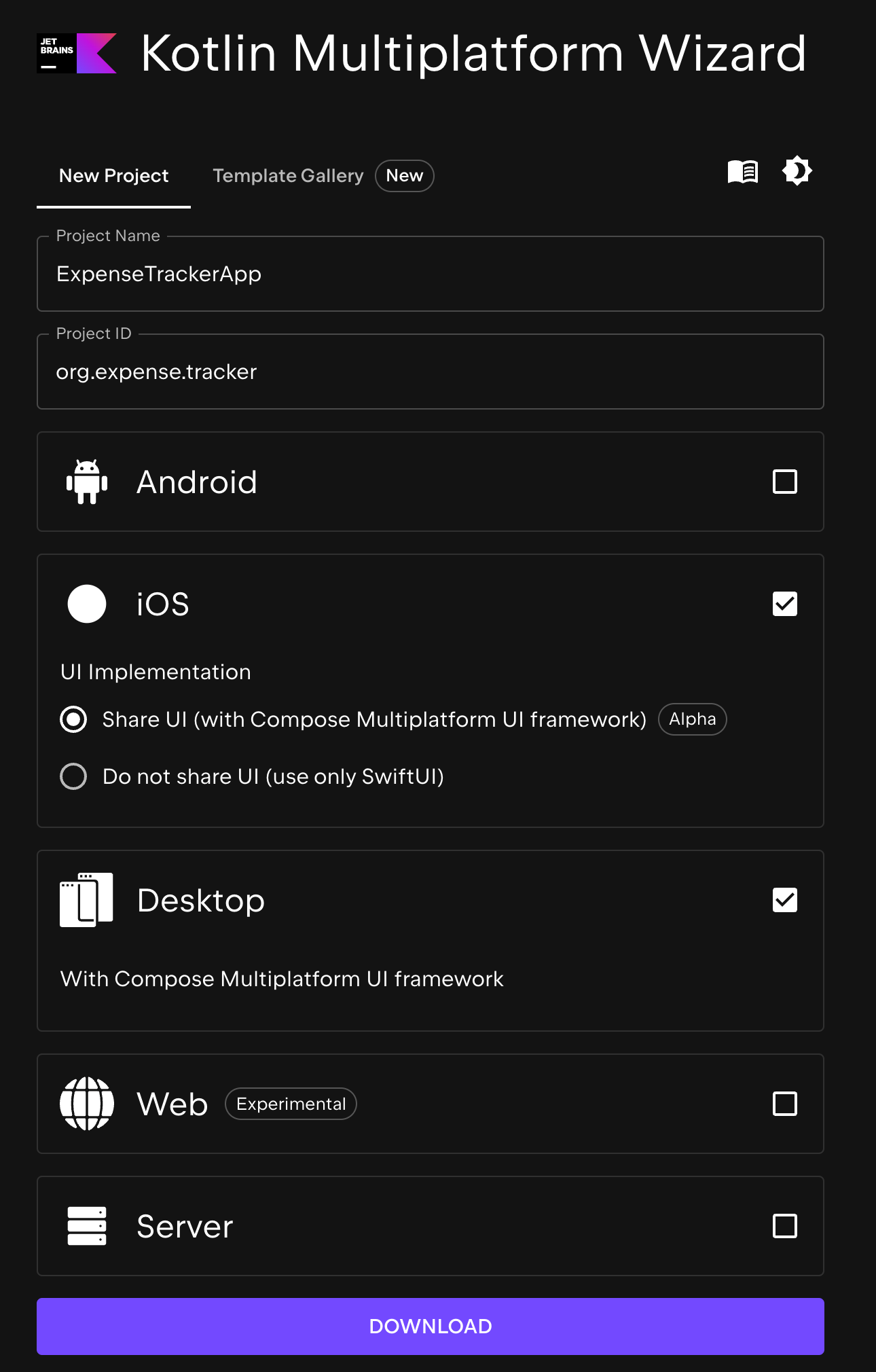Tap the Download button
876x1372 pixels.
(430, 1326)
